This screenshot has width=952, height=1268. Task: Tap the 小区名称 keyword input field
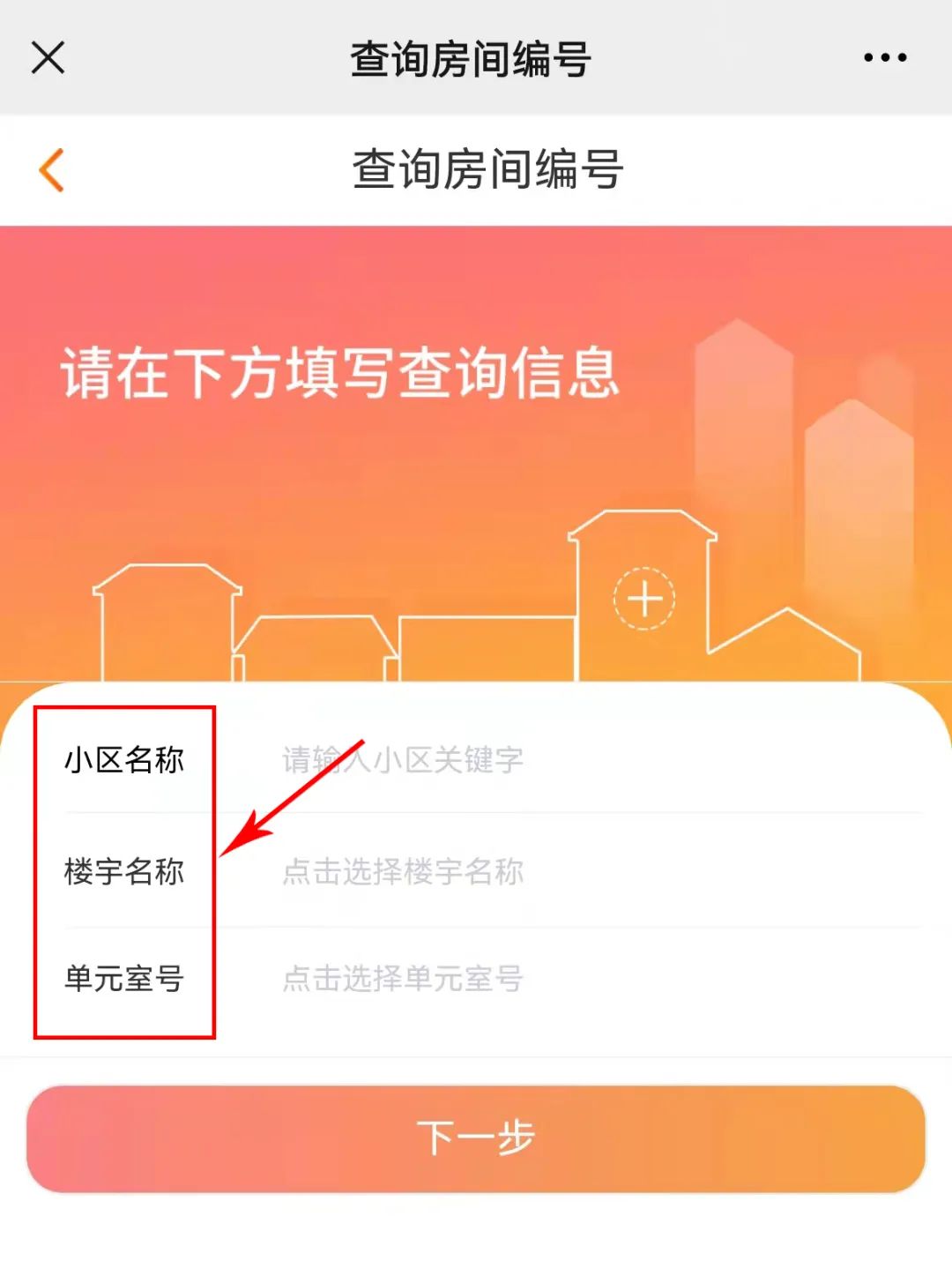[x=529, y=759]
